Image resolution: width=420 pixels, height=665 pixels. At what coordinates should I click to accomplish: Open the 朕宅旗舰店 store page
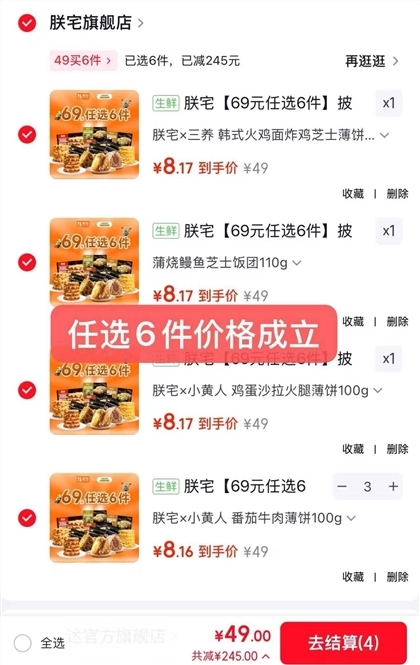96,22
